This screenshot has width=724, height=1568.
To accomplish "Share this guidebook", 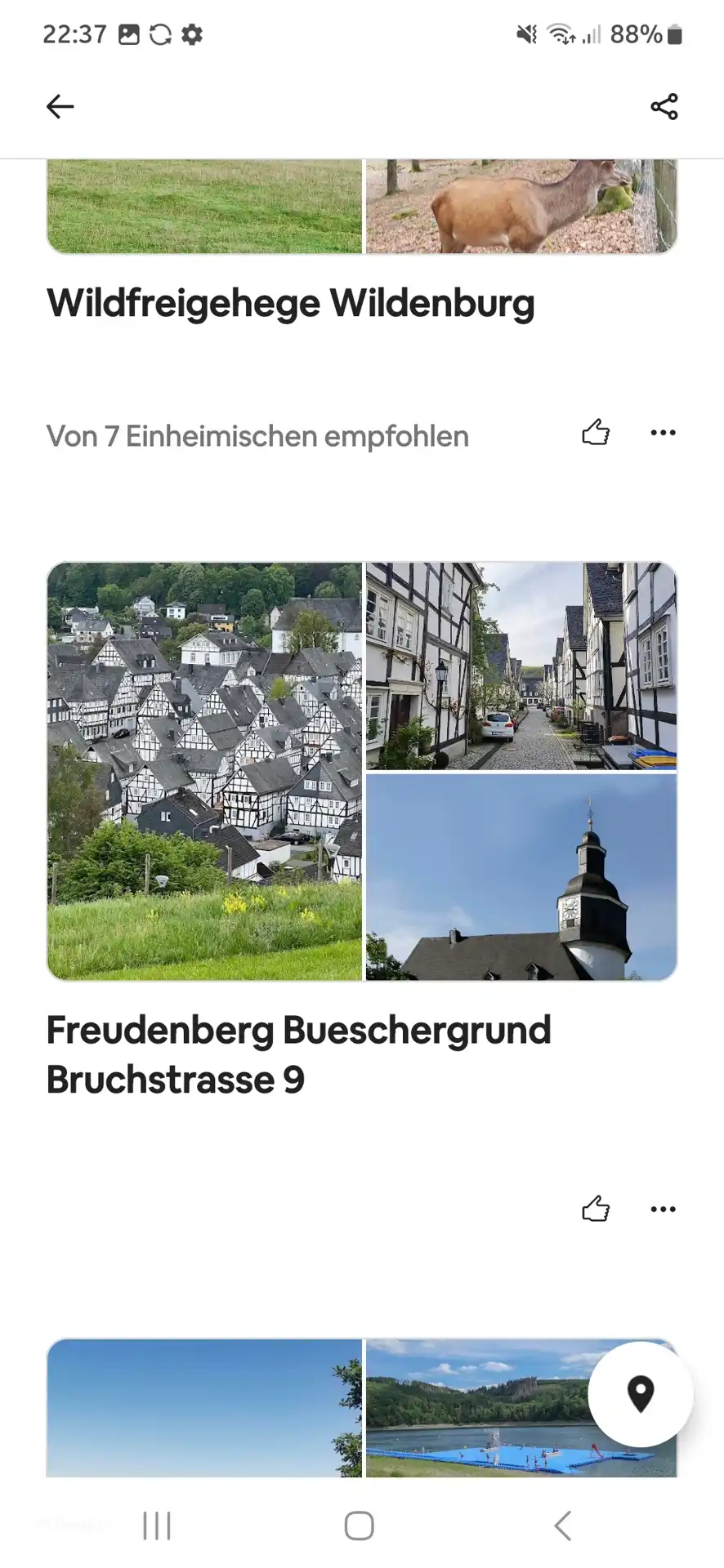I will click(664, 106).
